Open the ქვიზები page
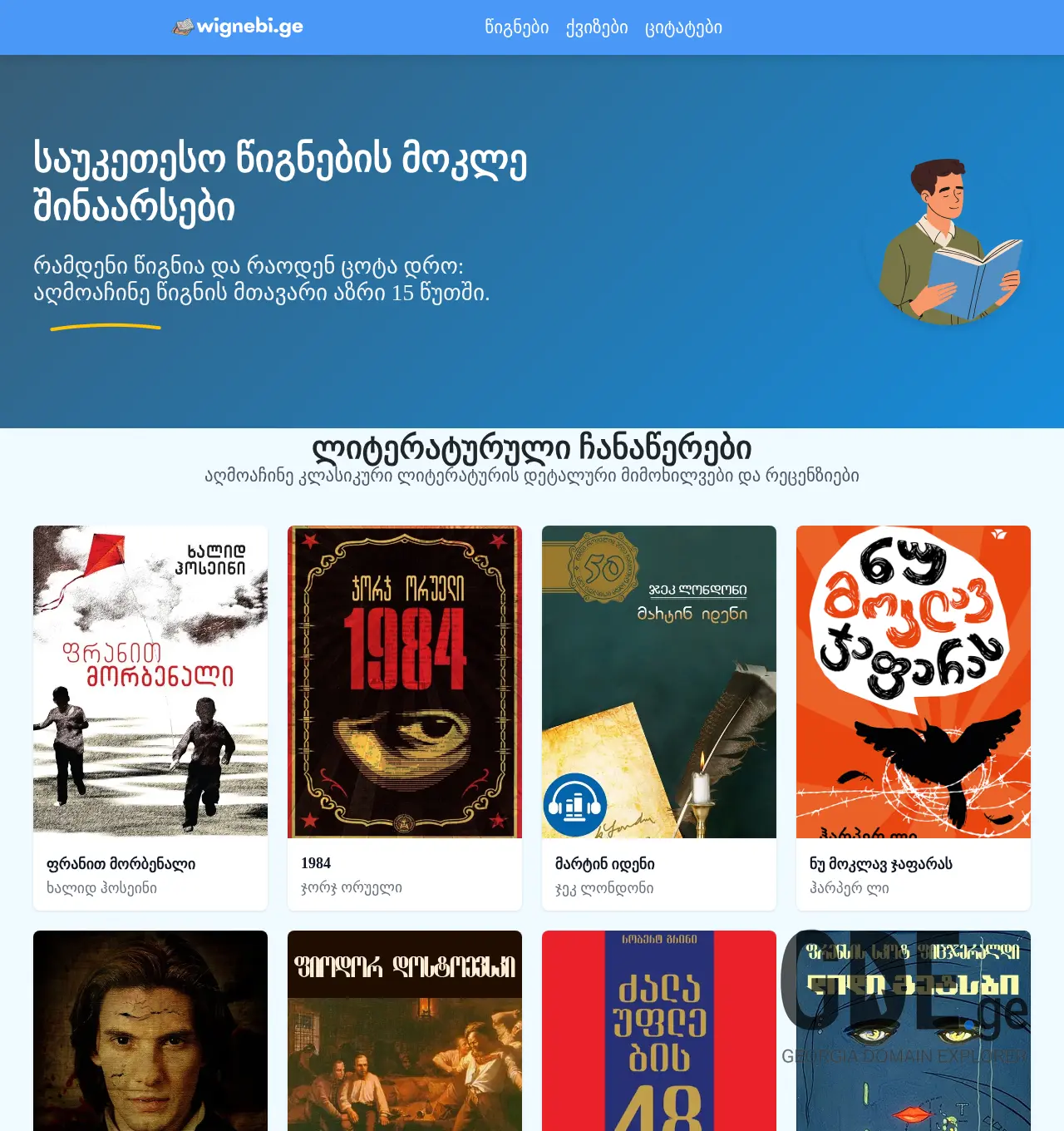Viewport: 1064px width, 1131px height. (597, 27)
